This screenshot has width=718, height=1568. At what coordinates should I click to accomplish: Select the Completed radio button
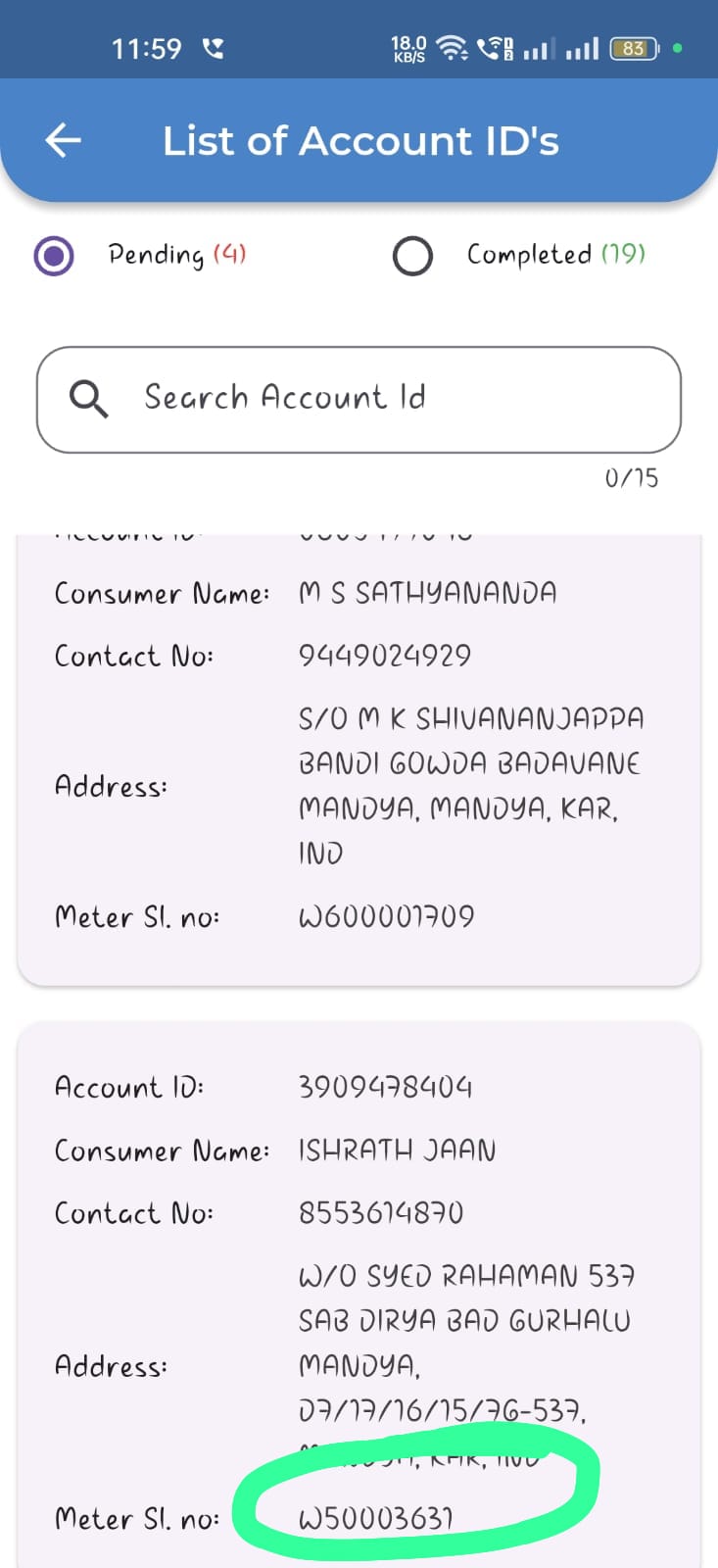coord(412,256)
